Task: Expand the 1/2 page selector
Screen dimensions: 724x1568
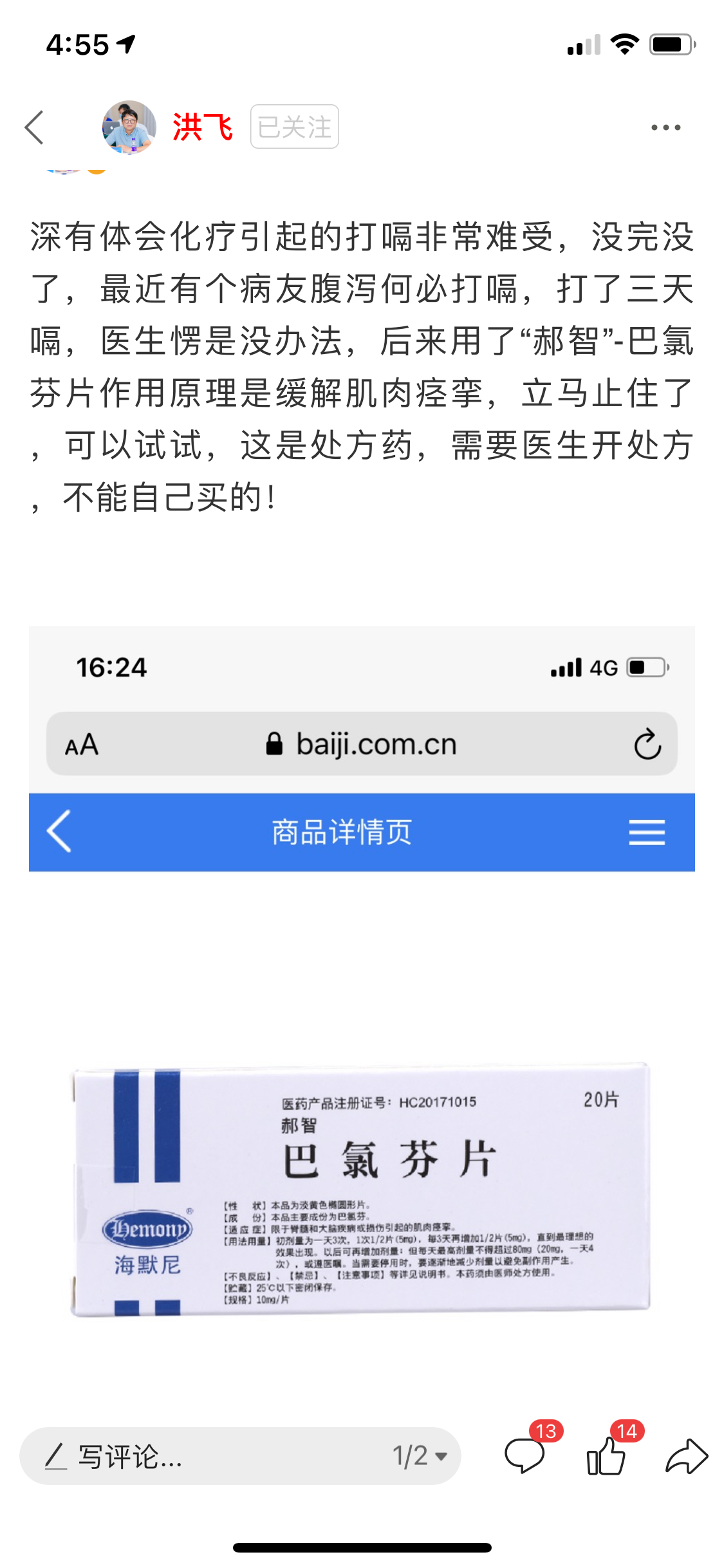Action: click(x=420, y=1456)
